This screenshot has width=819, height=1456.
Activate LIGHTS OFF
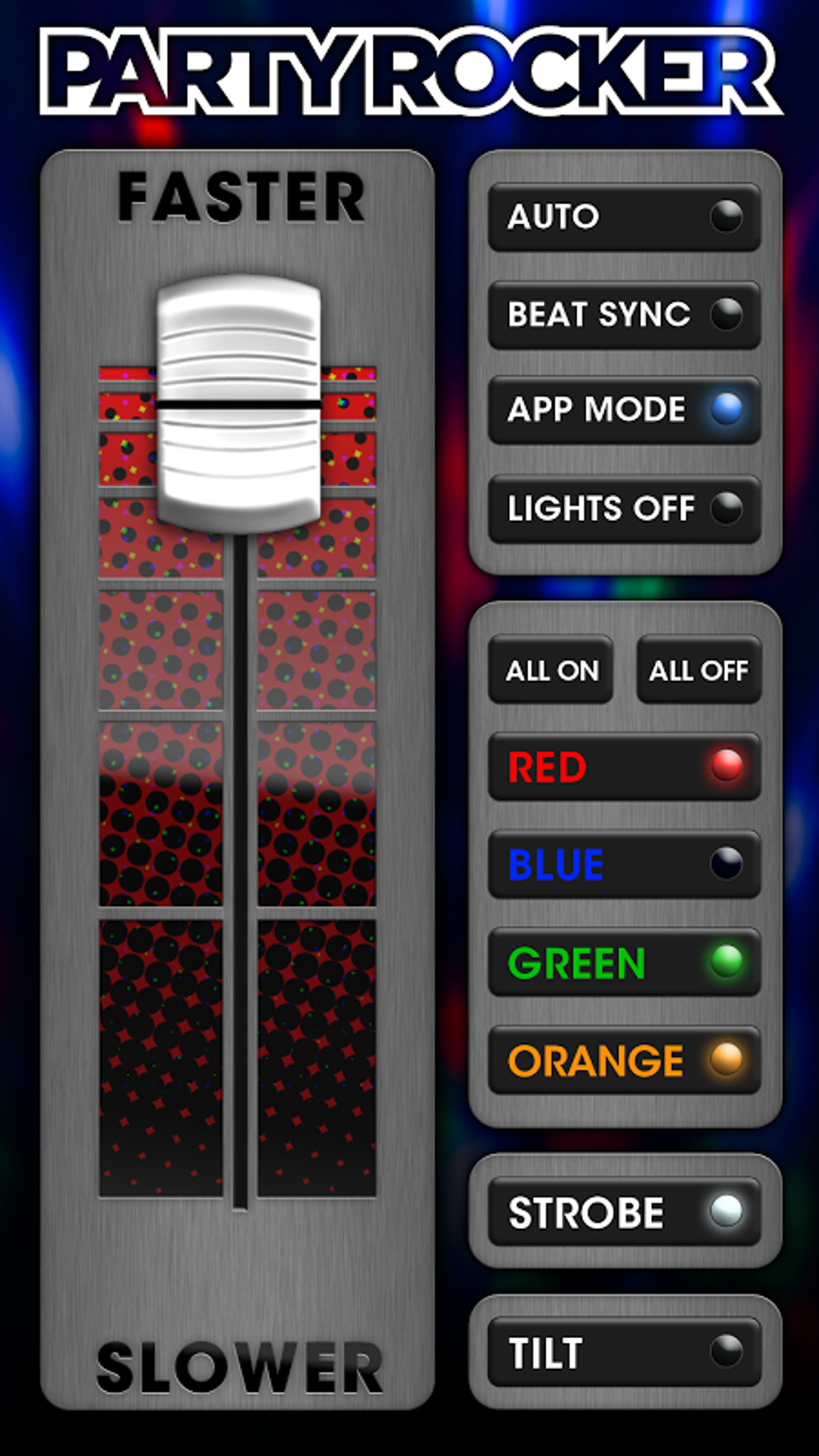(x=626, y=509)
